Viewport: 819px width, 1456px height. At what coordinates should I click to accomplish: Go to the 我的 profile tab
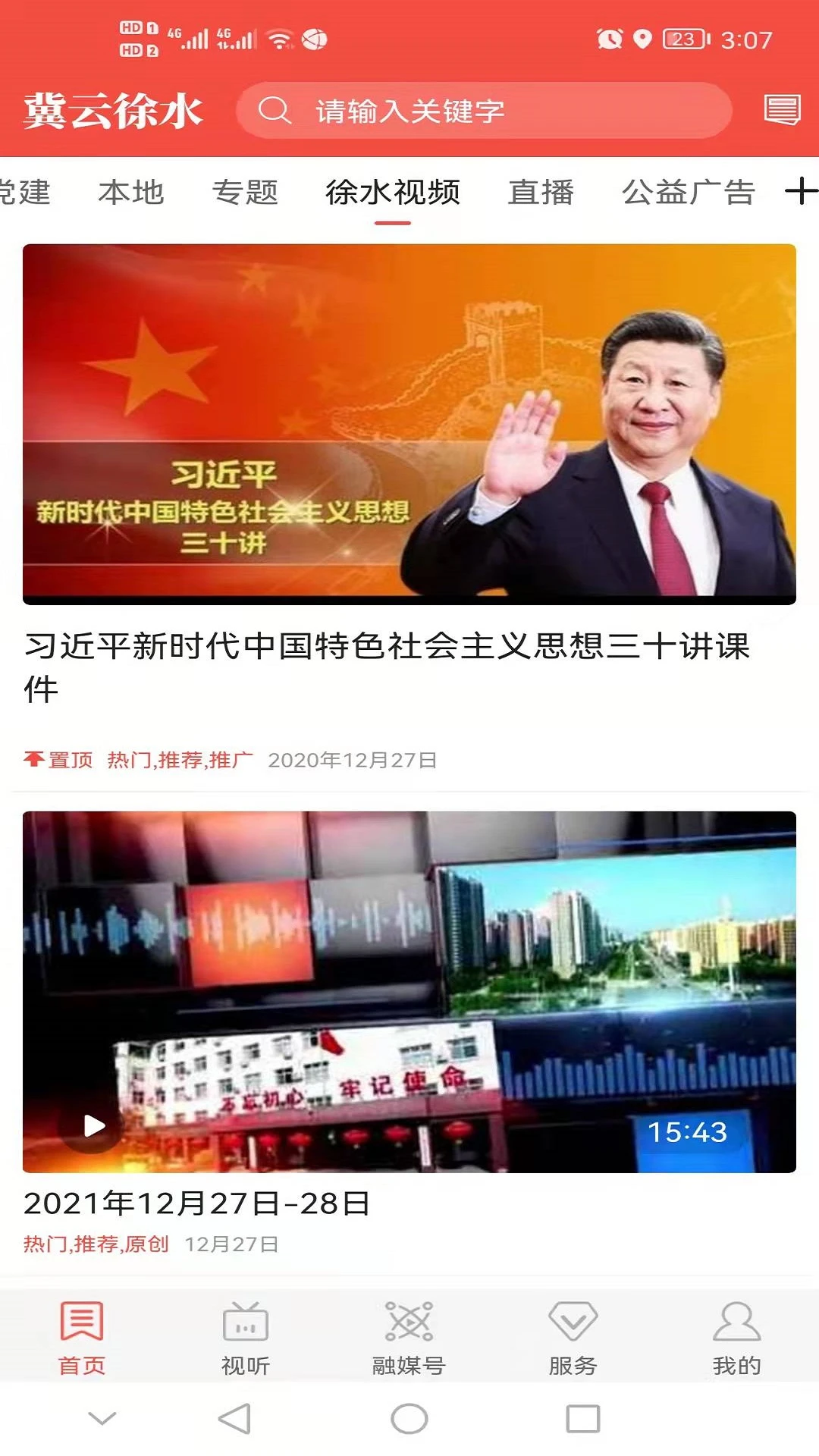point(736,1338)
